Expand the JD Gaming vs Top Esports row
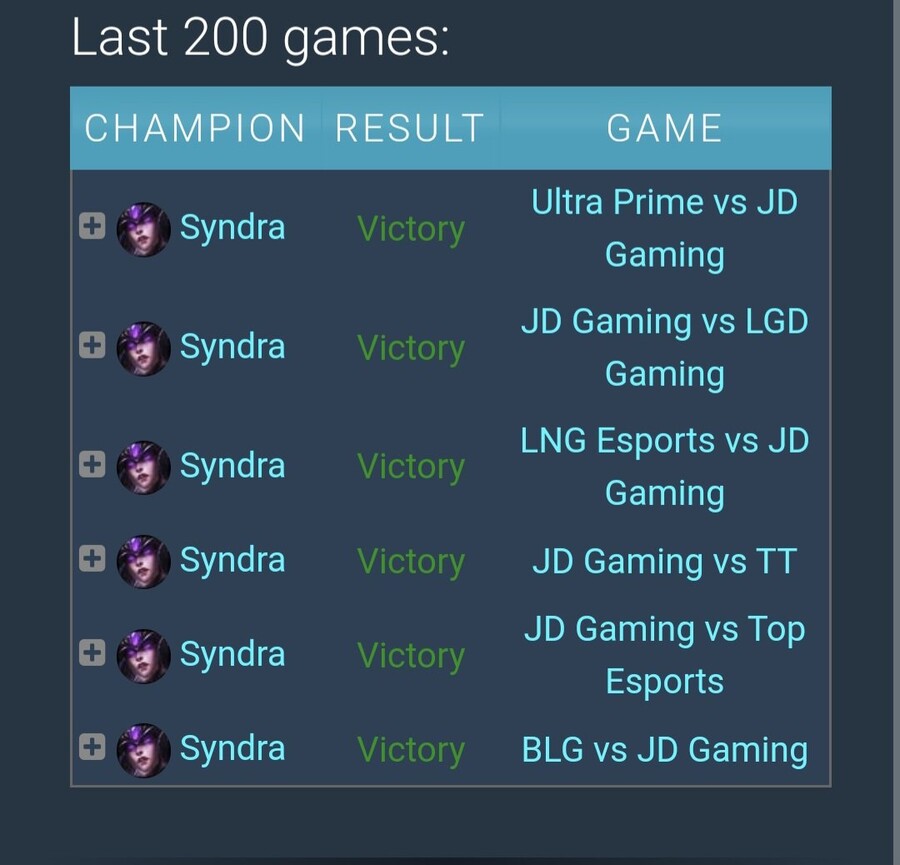 [x=91, y=653]
